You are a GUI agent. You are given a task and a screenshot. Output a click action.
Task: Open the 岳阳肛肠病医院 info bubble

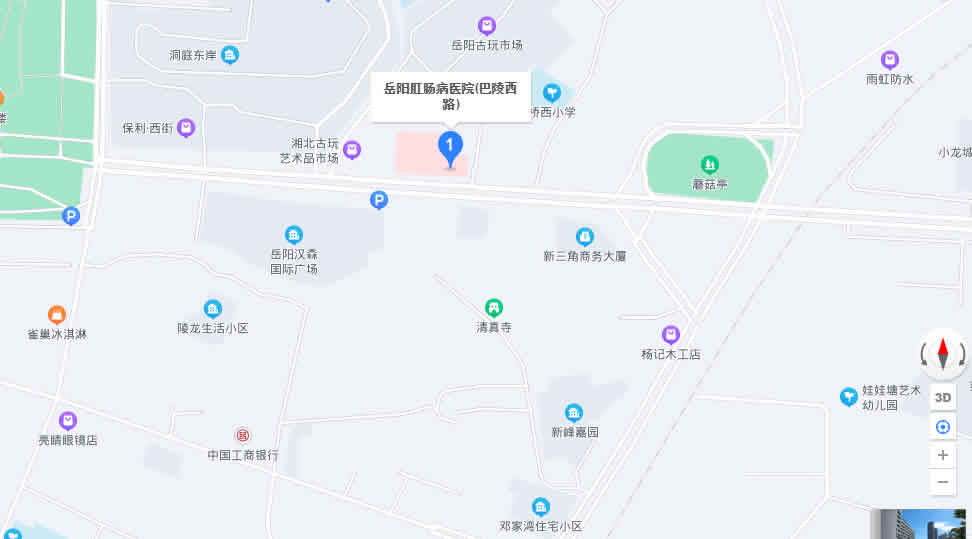(x=450, y=96)
